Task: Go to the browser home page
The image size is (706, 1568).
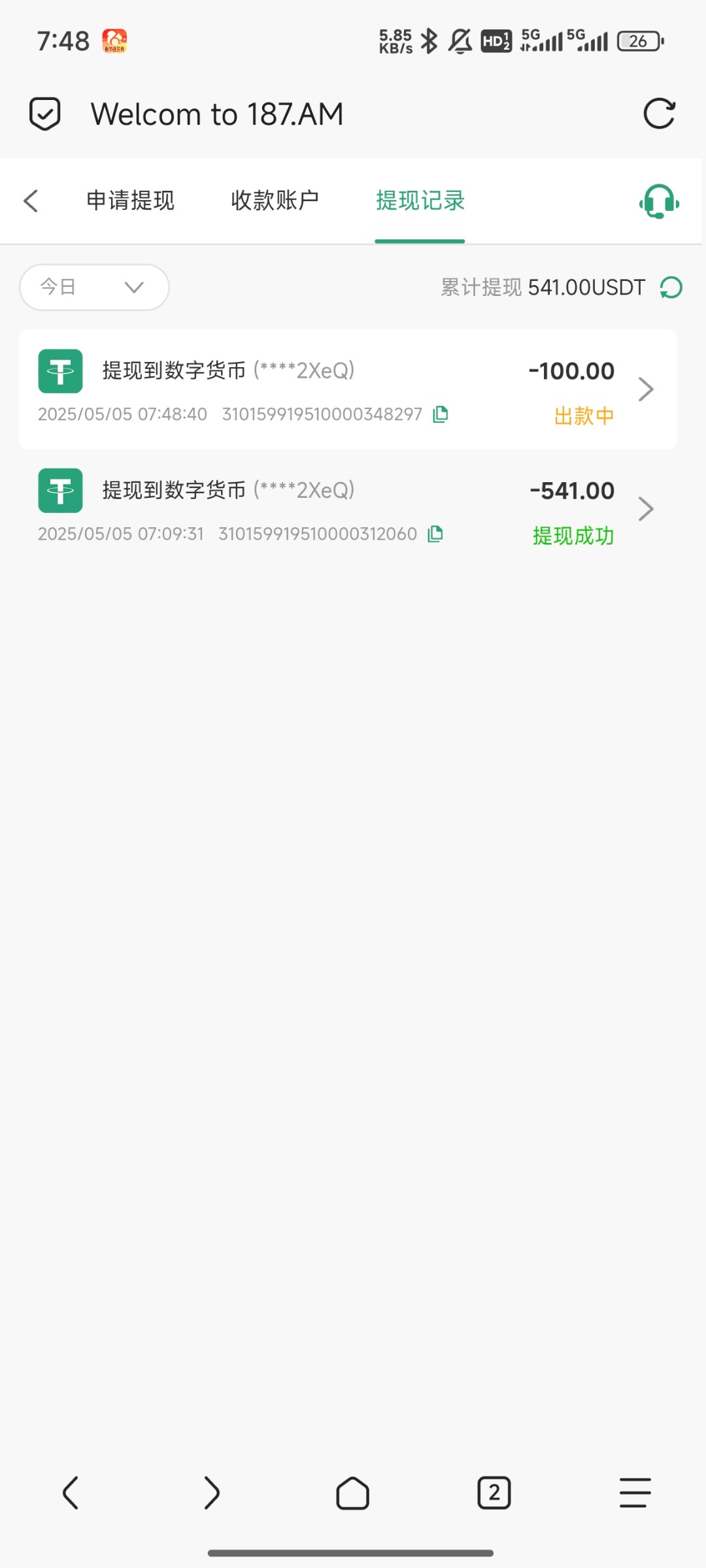Action: click(353, 1494)
